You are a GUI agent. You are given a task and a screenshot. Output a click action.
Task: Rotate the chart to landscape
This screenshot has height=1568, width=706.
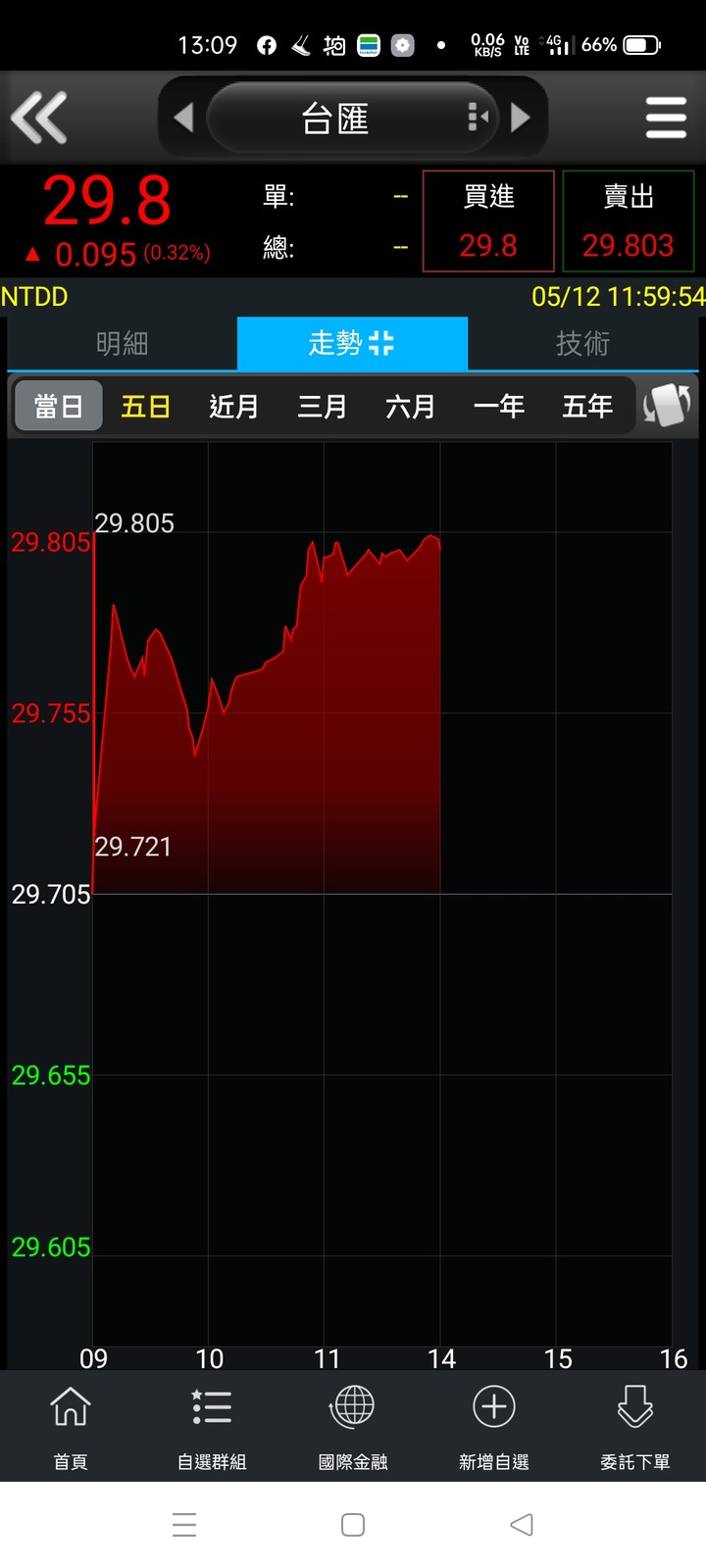point(667,405)
